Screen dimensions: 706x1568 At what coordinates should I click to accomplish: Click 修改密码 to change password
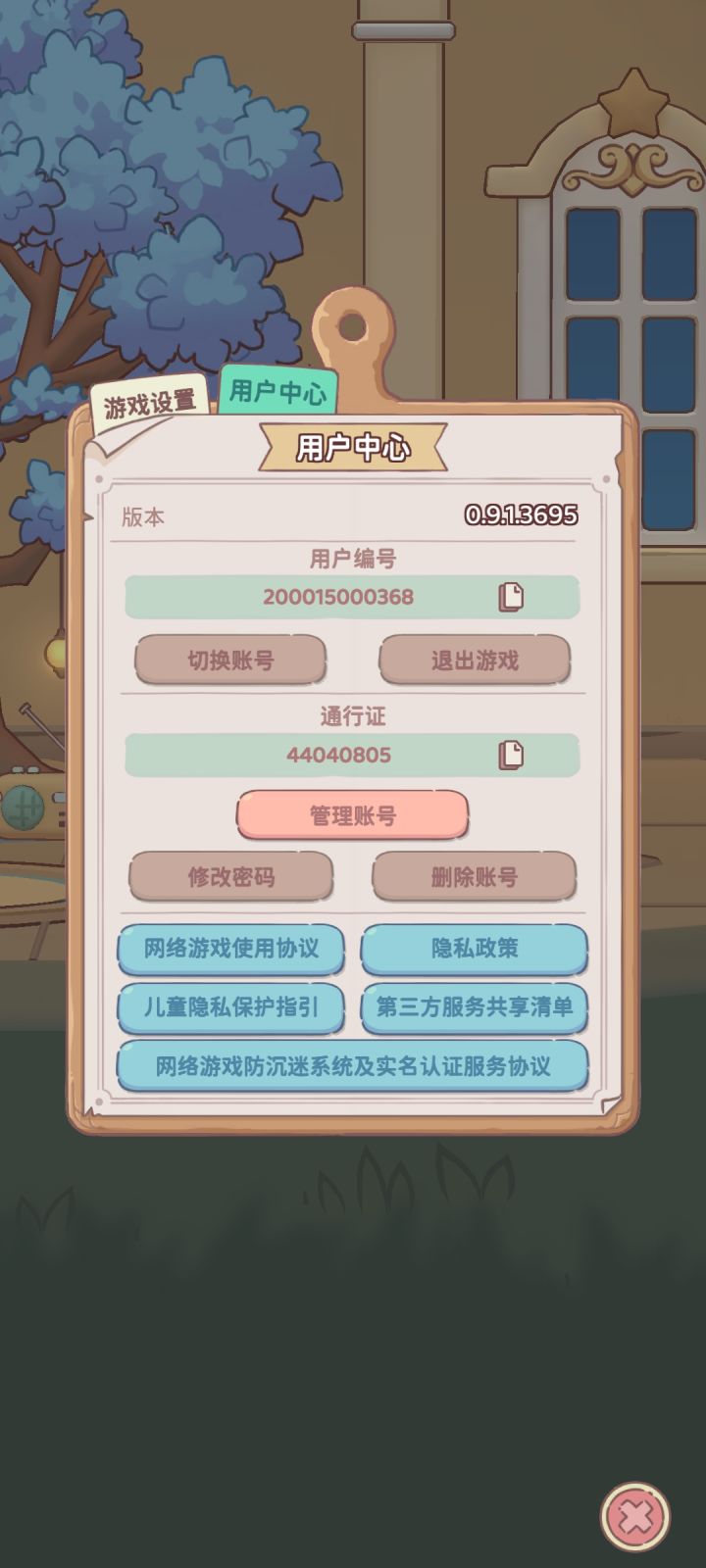pyautogui.click(x=230, y=875)
